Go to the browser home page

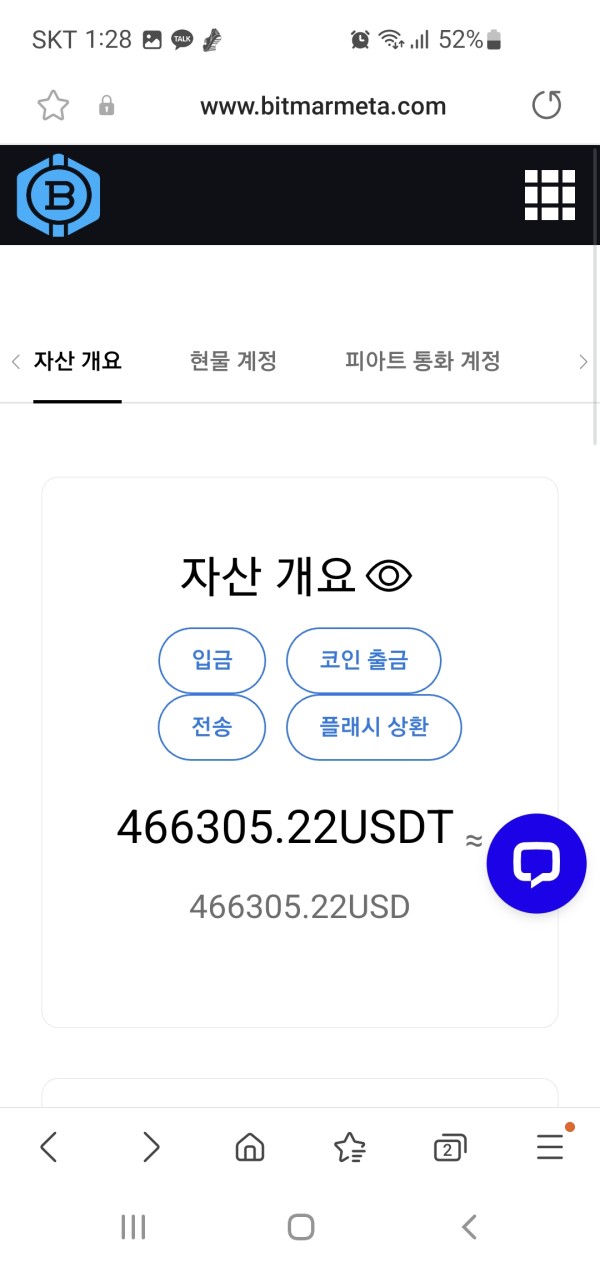coord(250,1147)
